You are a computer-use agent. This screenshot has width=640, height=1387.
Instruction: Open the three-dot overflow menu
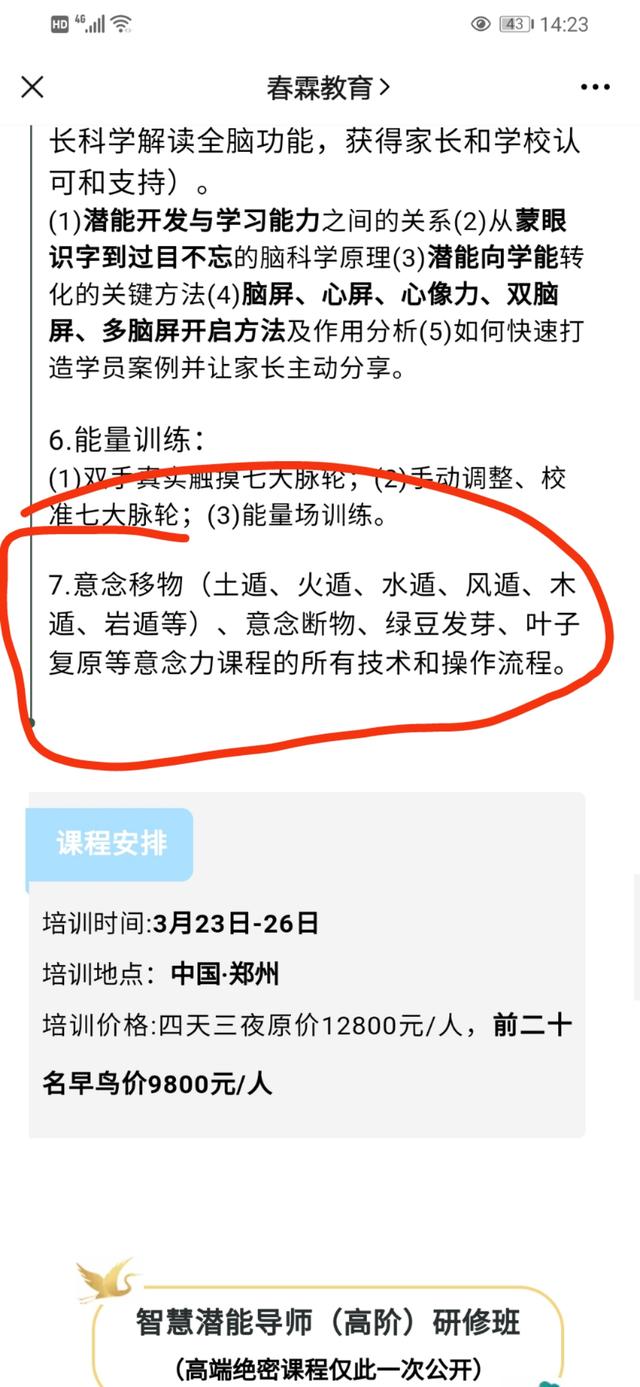(x=595, y=87)
